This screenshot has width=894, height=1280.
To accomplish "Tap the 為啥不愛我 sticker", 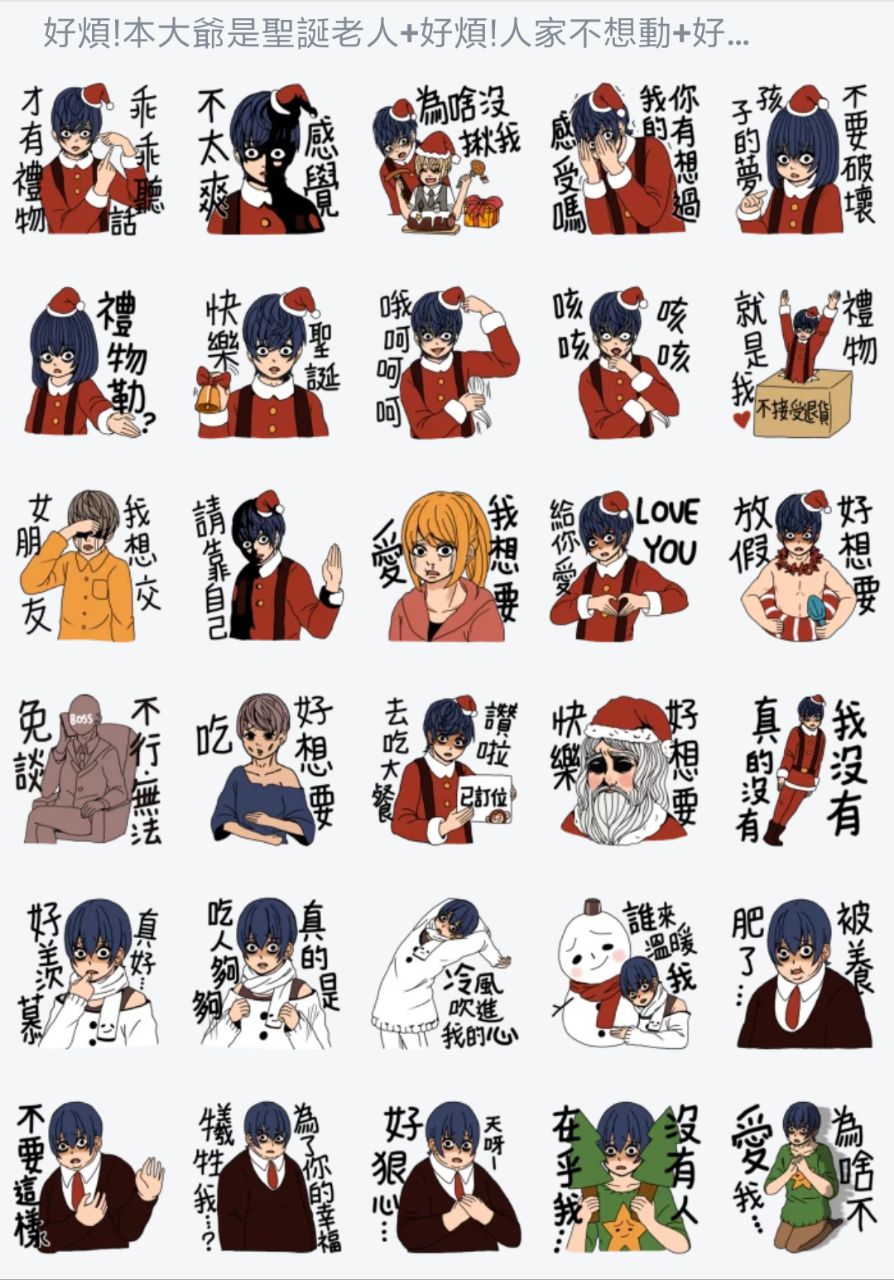I will click(805, 1176).
